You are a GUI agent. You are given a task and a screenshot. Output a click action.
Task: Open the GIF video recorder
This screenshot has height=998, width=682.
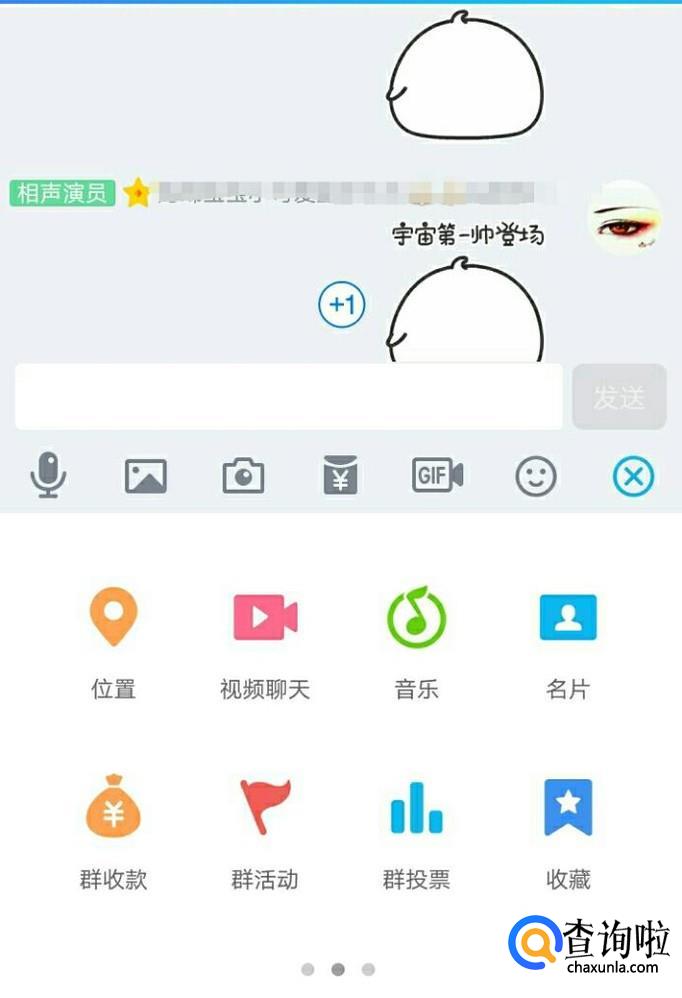point(438,475)
